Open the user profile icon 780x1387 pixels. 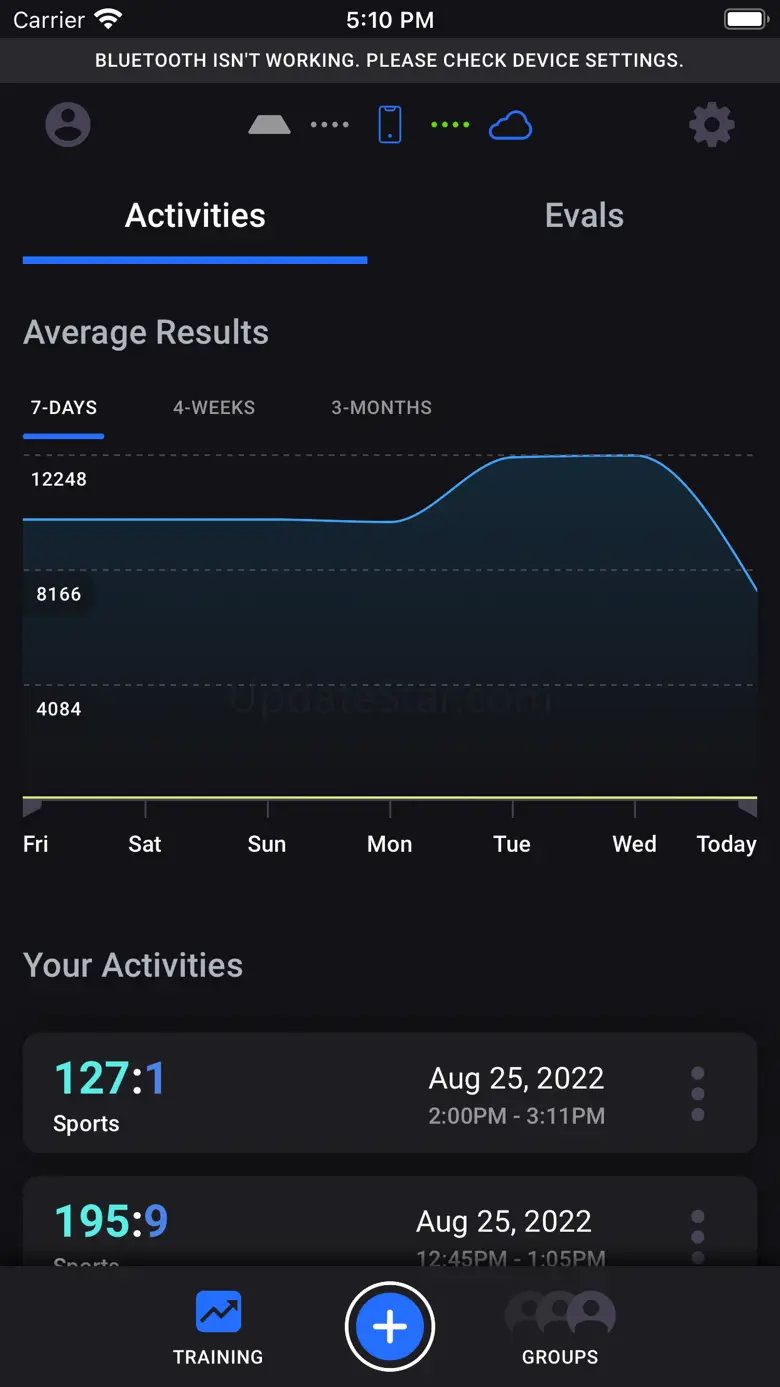68,125
